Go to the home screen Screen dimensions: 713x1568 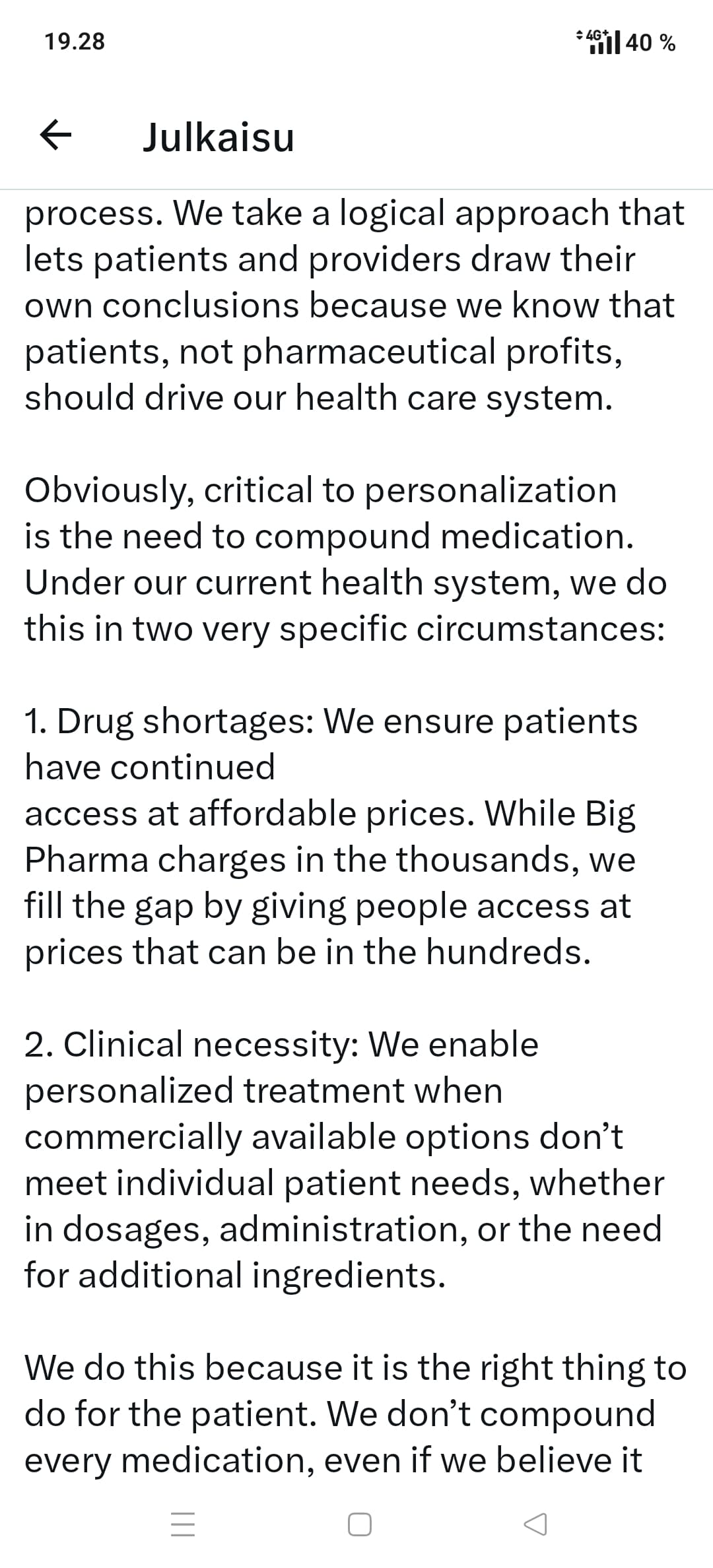pos(360,1524)
